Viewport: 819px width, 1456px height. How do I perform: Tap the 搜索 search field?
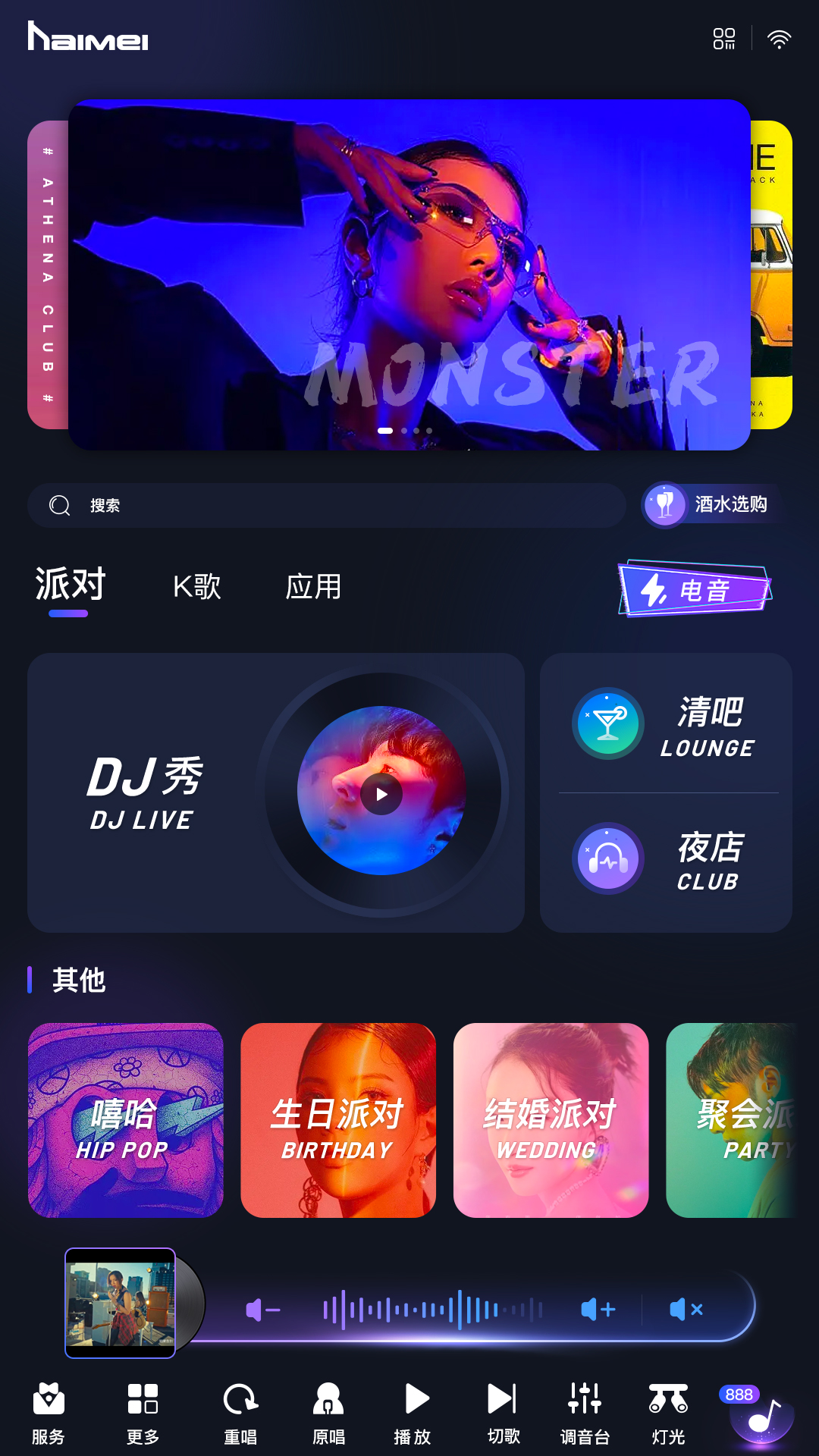[x=326, y=506]
